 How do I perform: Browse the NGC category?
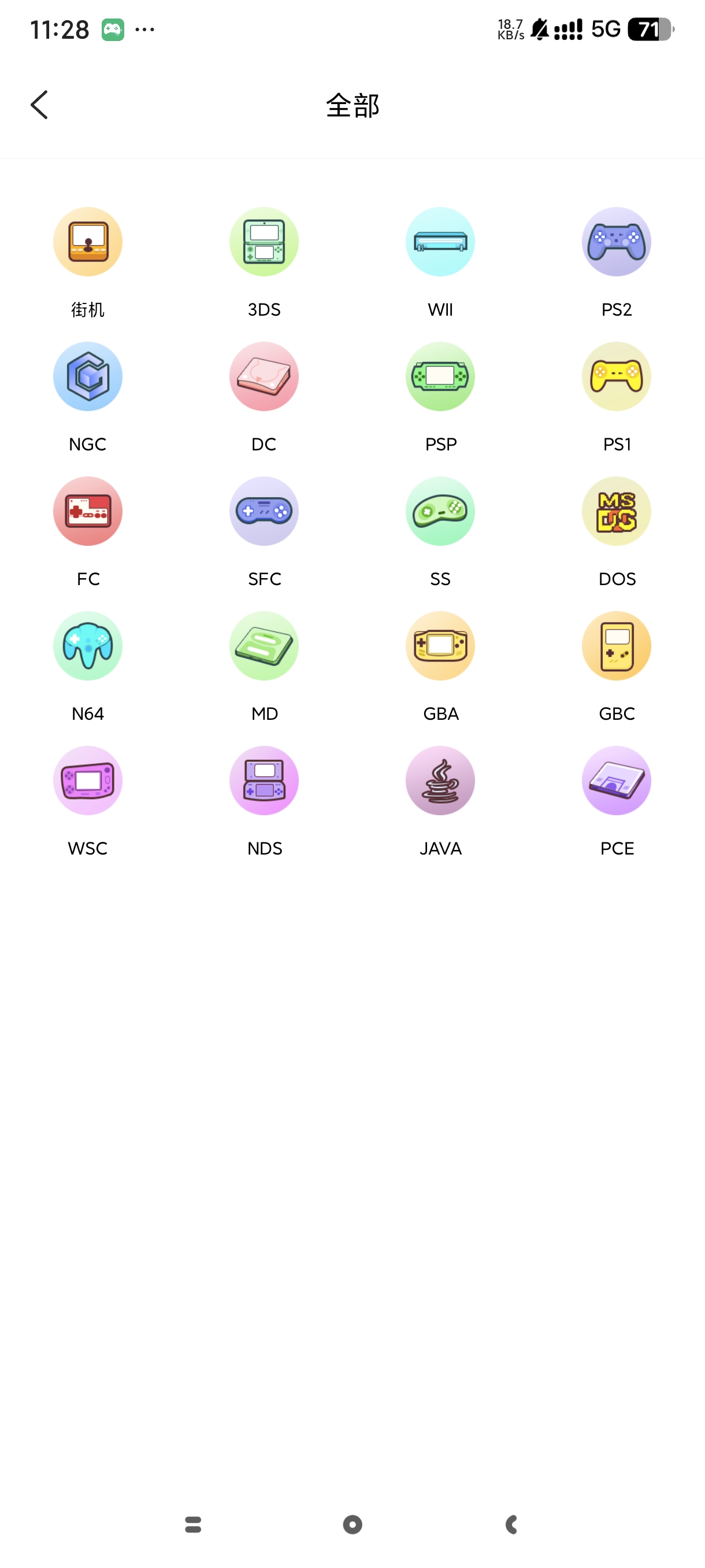tap(88, 377)
